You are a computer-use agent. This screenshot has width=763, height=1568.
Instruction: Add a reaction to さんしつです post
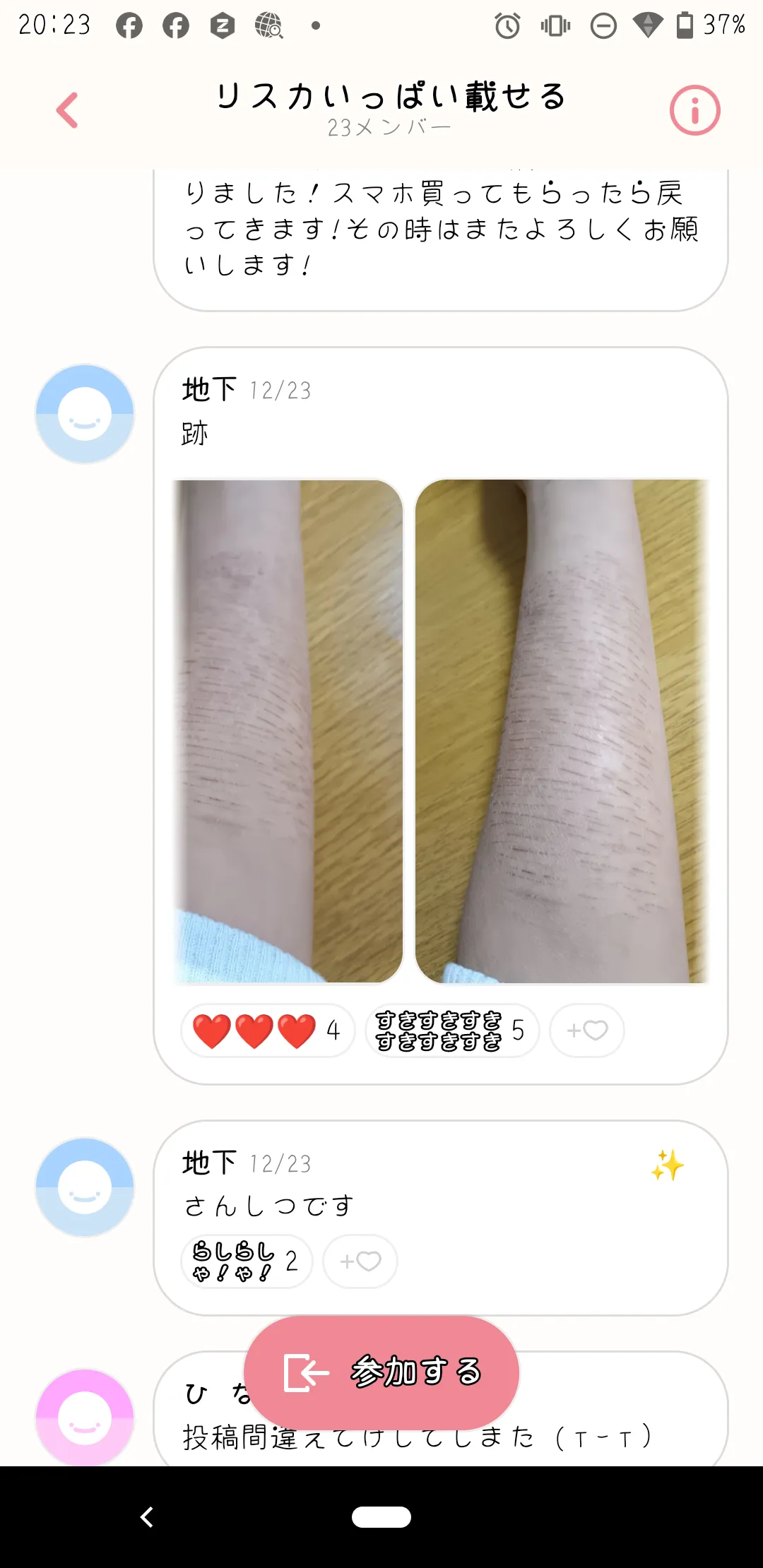click(360, 1261)
